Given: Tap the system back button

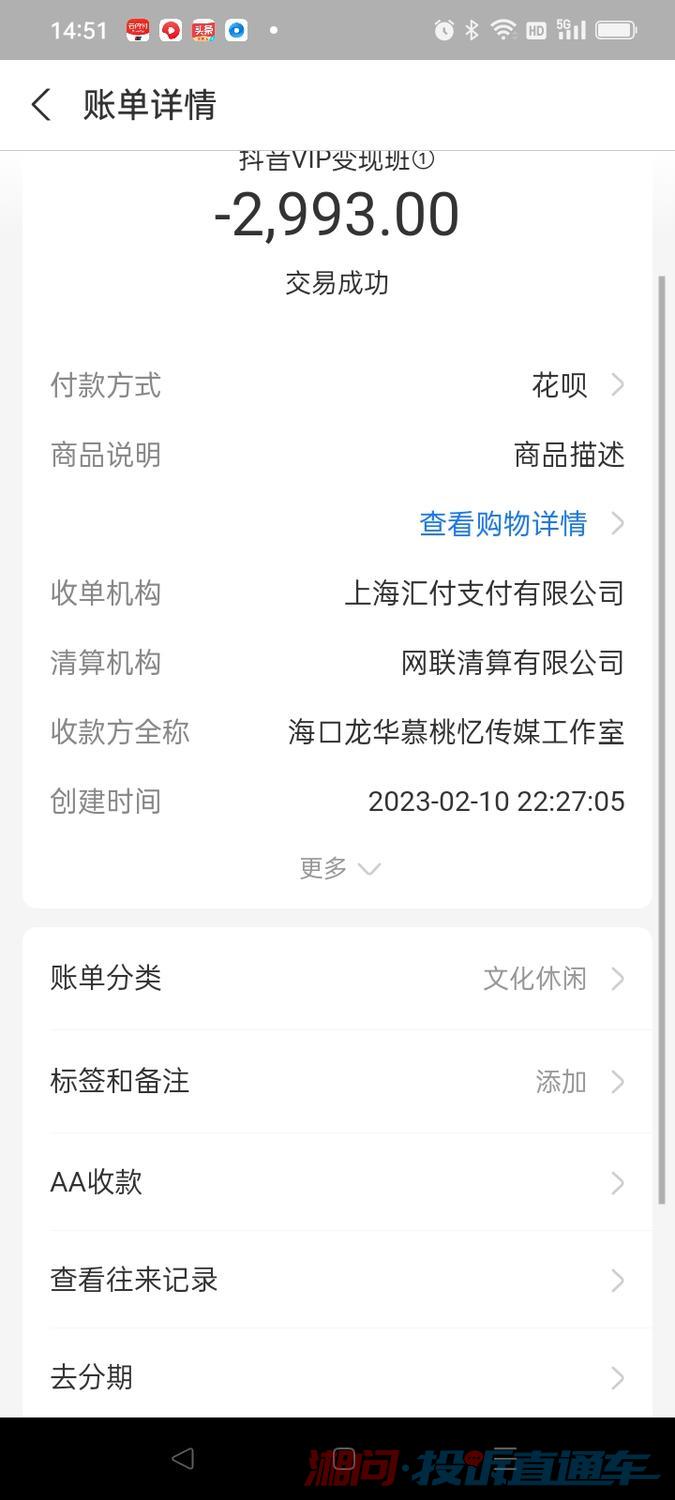Looking at the screenshot, I should click(182, 1459).
